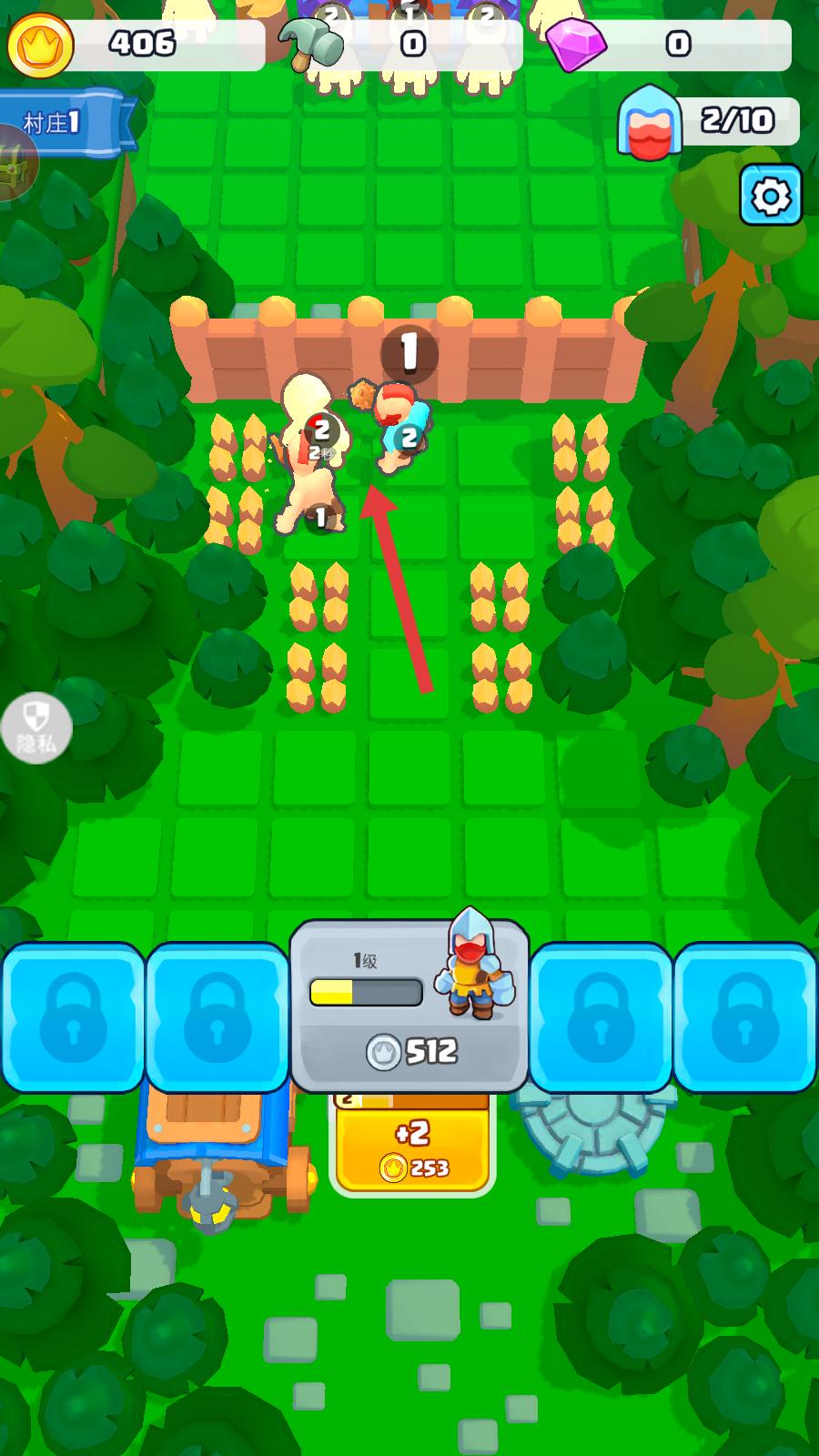Open the 隐私 privacy button
Image resolution: width=819 pixels, height=1456 pixels.
[36, 729]
